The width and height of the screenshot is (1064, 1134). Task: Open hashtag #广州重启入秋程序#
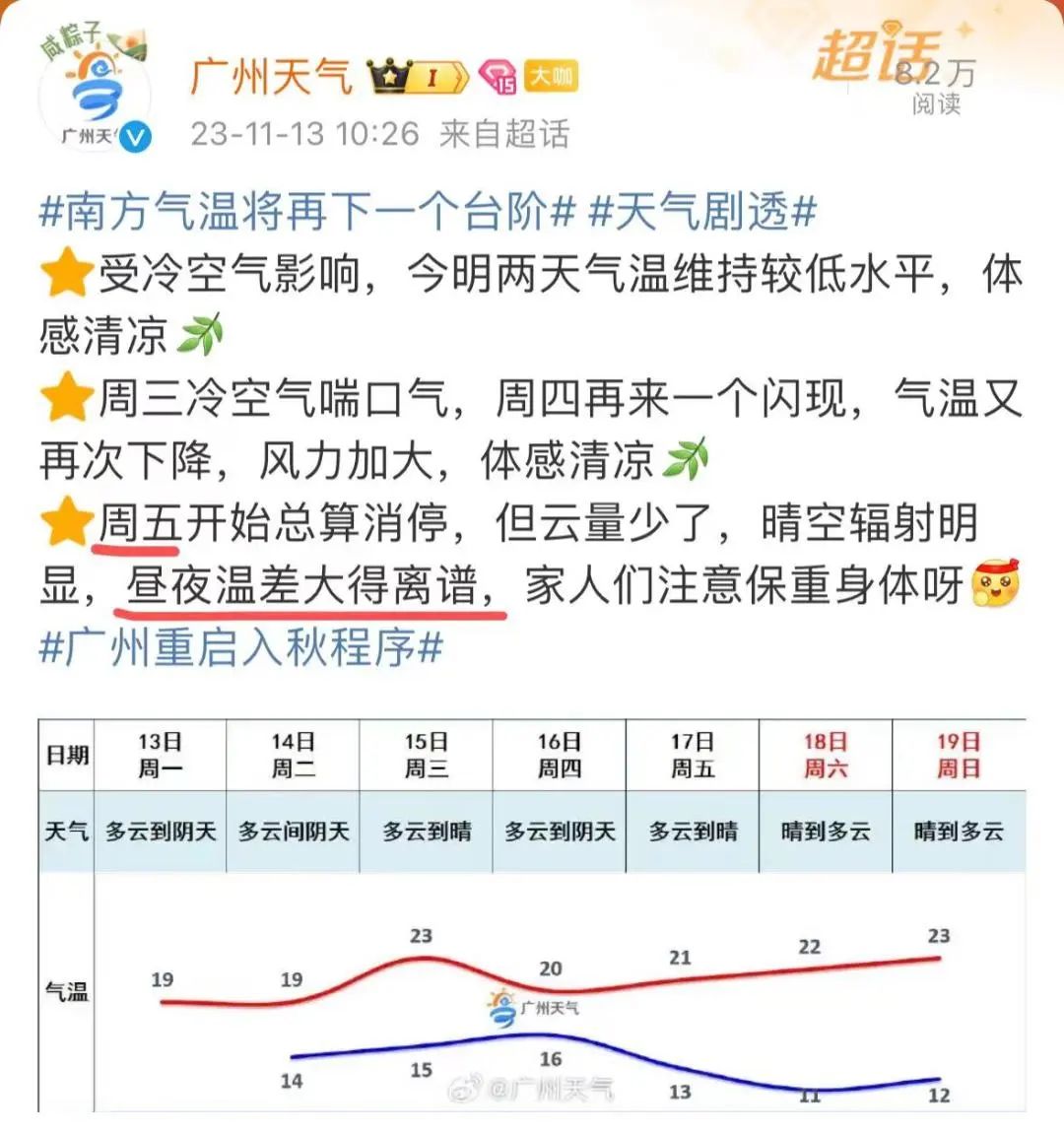(x=241, y=648)
